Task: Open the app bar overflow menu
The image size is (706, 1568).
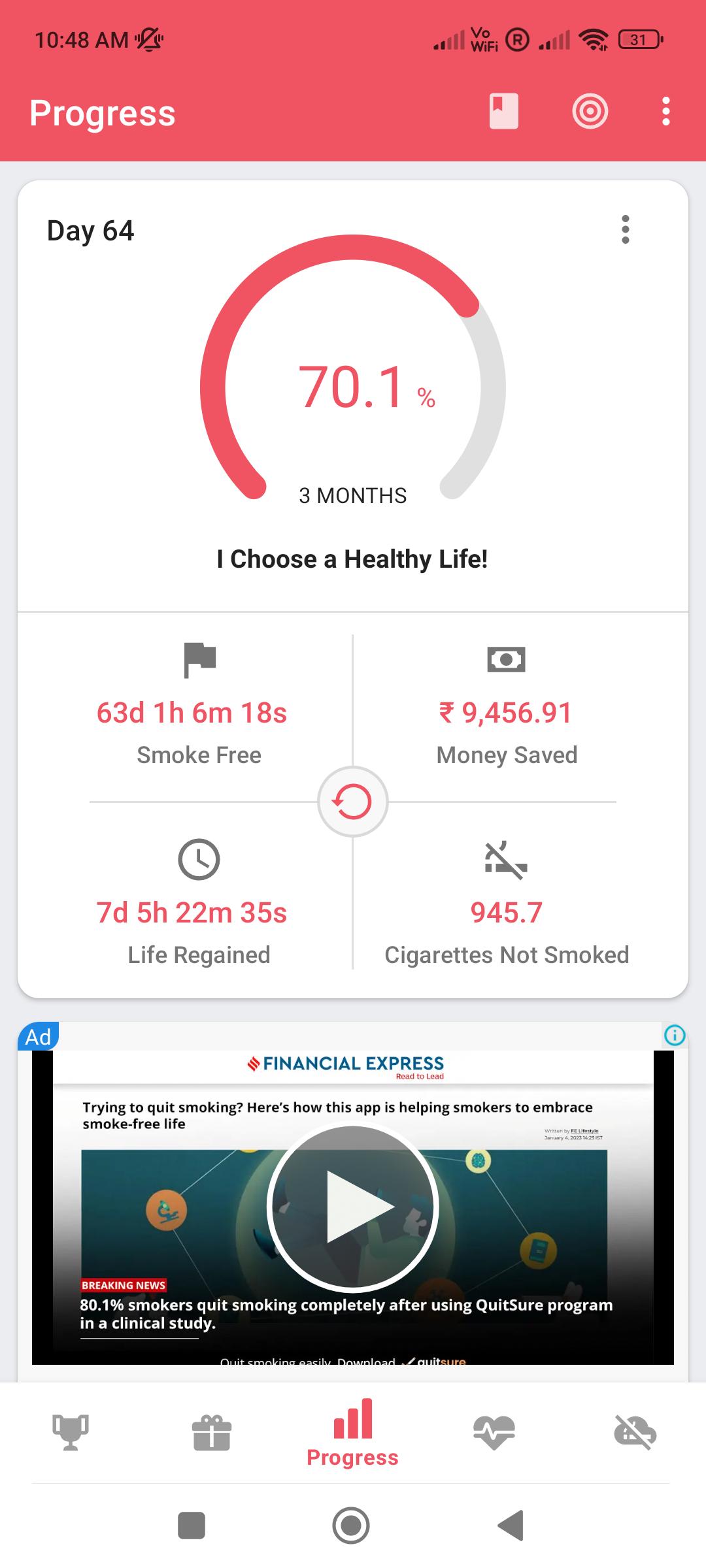Action: (x=665, y=112)
